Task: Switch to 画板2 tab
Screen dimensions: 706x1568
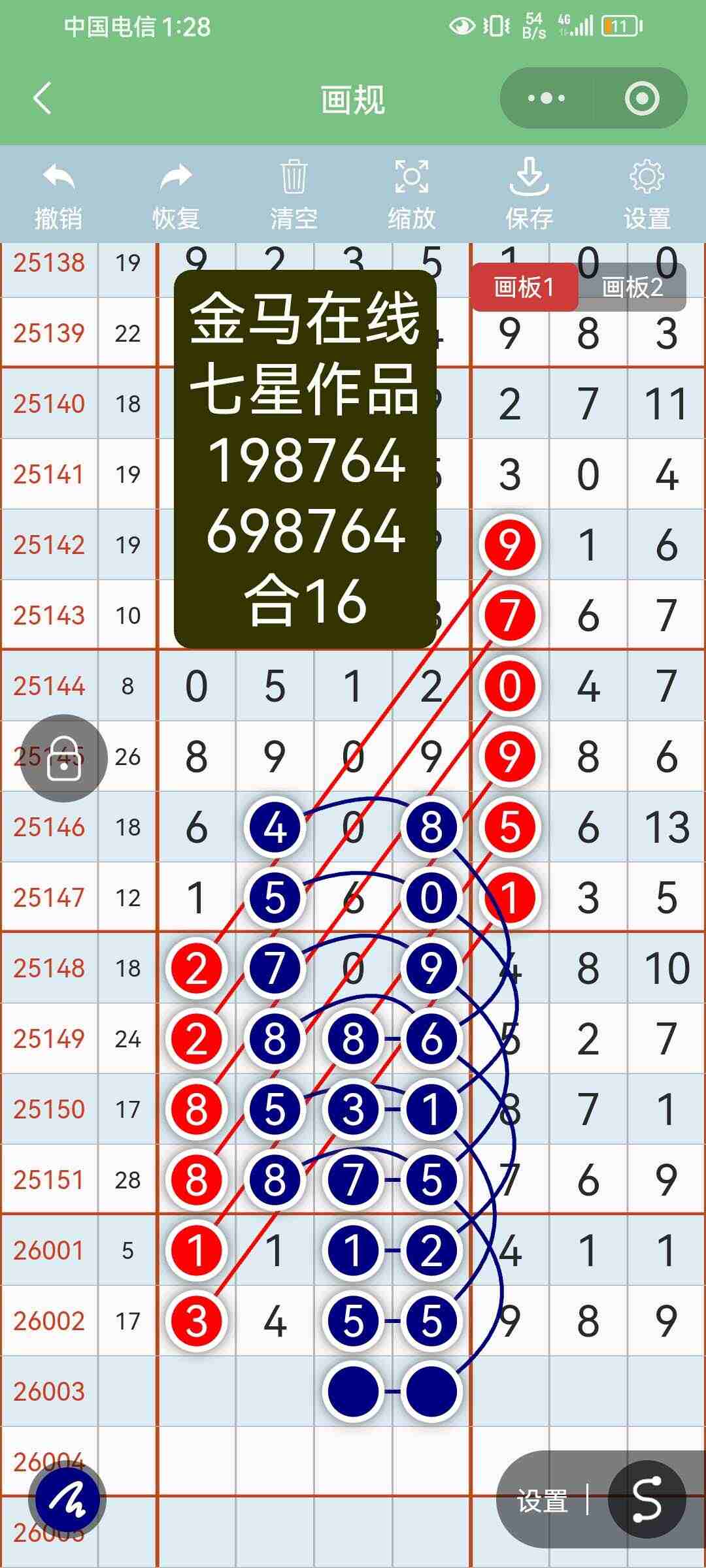Action: click(632, 287)
